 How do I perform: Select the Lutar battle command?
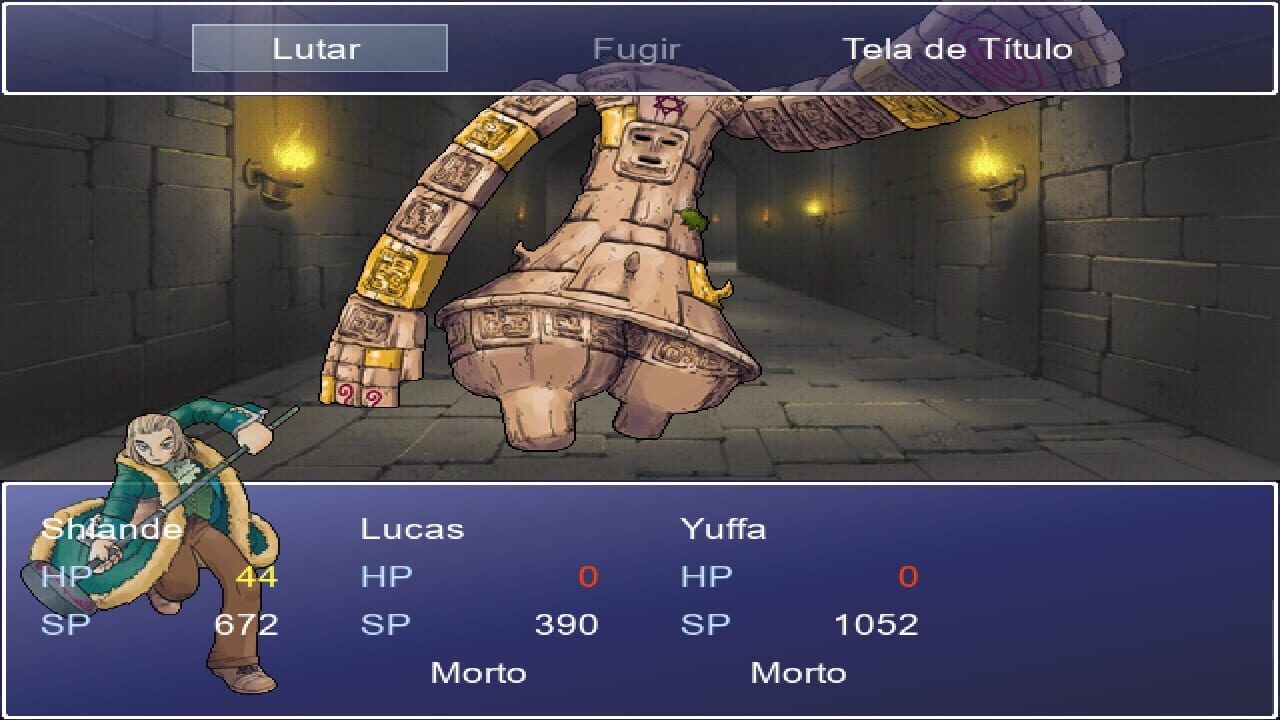pos(319,49)
